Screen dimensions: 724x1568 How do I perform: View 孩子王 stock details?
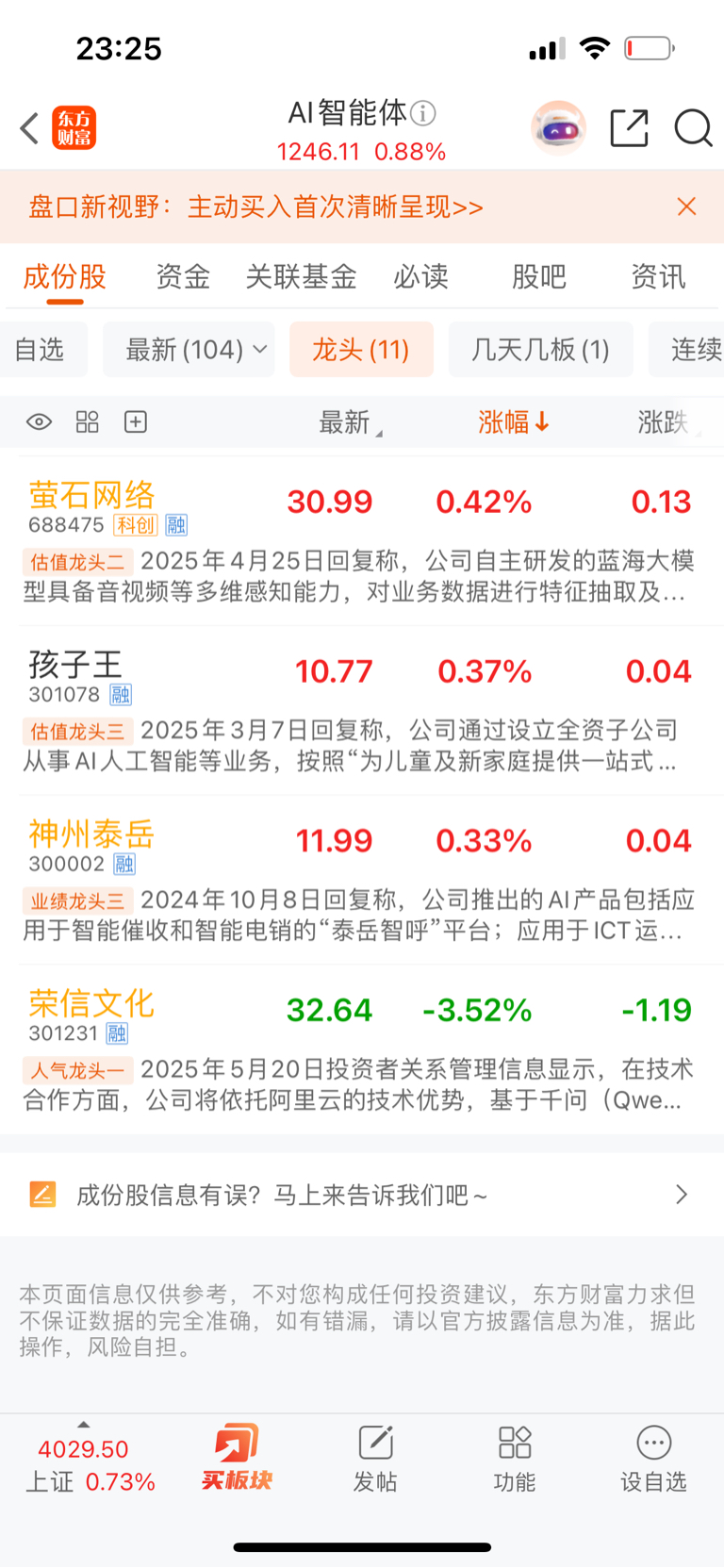click(75, 665)
